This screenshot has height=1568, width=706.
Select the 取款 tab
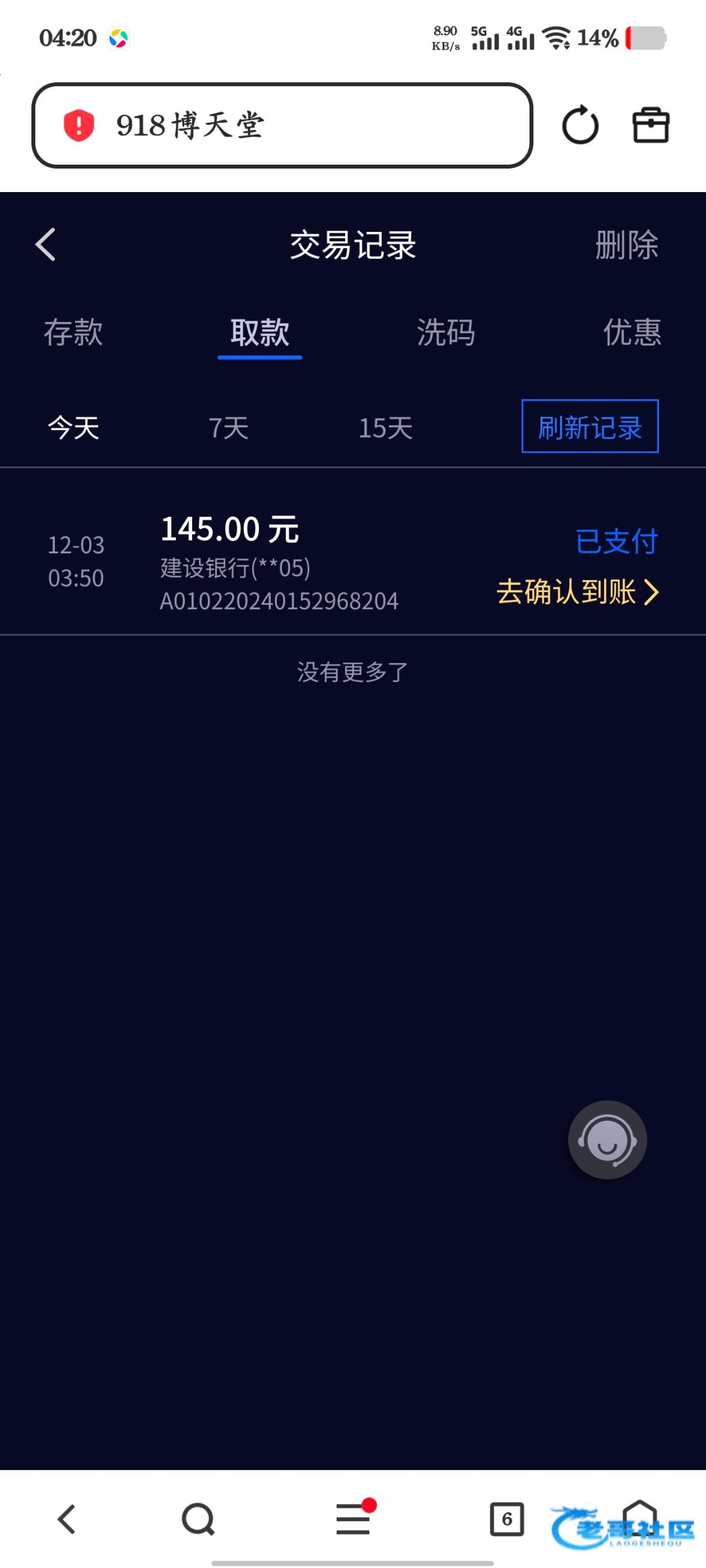tap(260, 332)
